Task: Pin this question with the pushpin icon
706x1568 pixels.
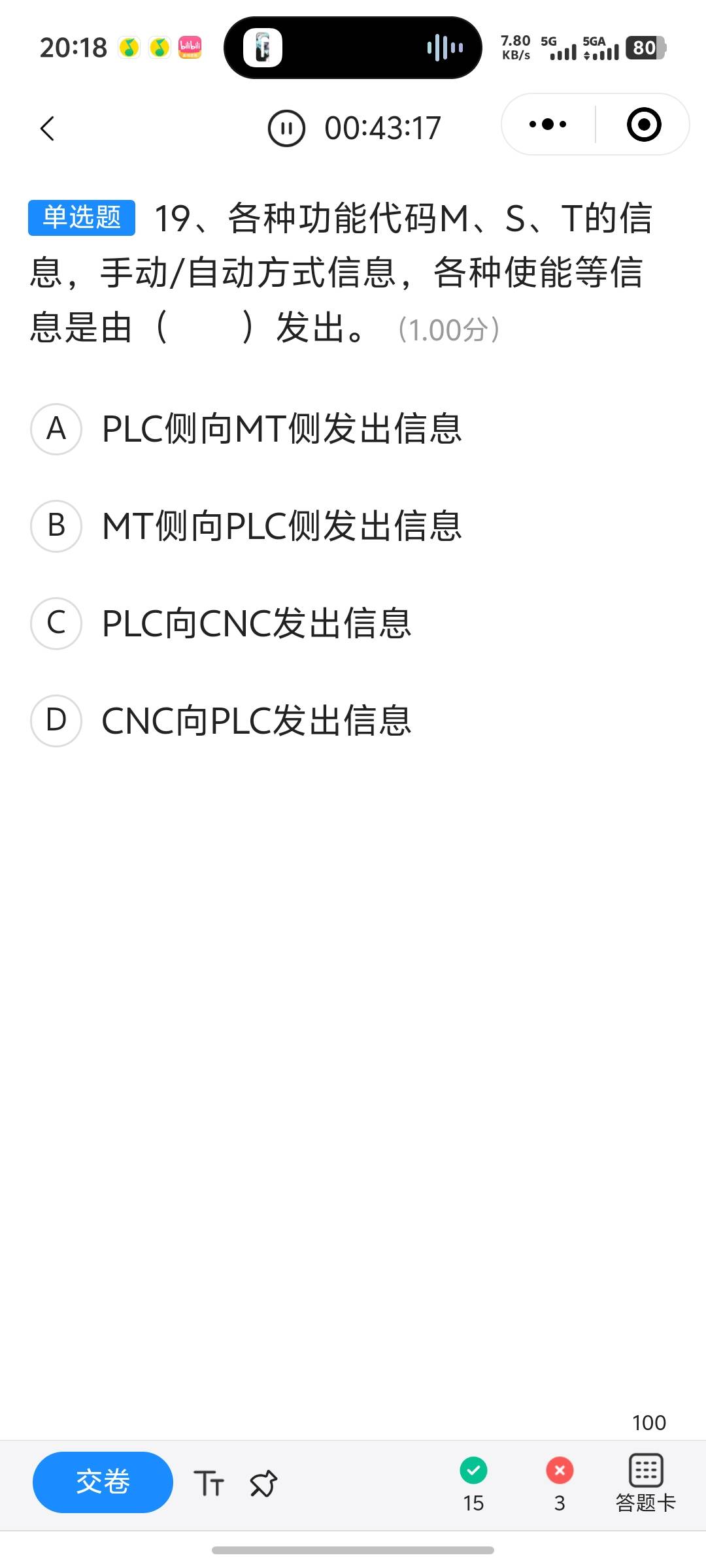Action: click(x=264, y=1483)
